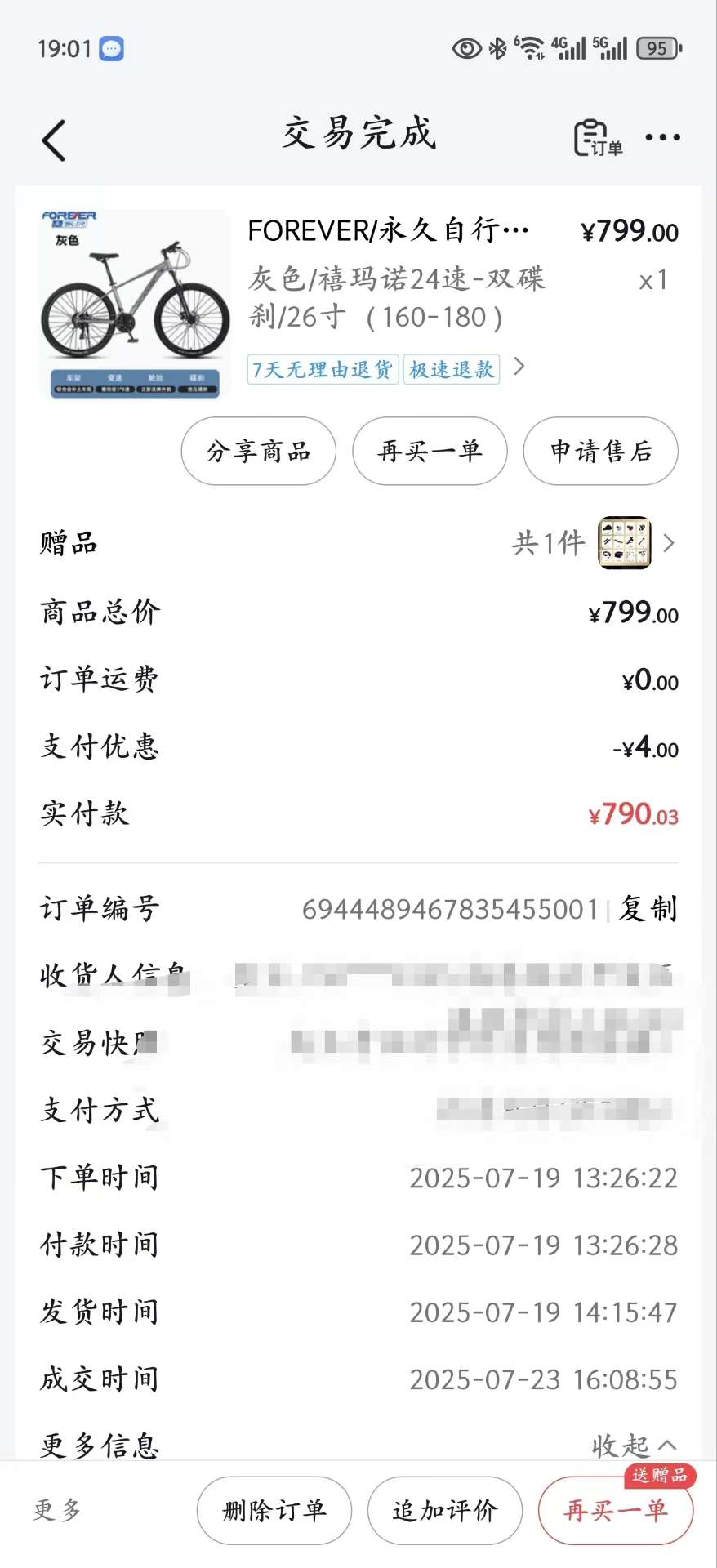The height and width of the screenshot is (1568, 717).
Task: Open the 订单 icon in the top bar
Action: pos(598,138)
